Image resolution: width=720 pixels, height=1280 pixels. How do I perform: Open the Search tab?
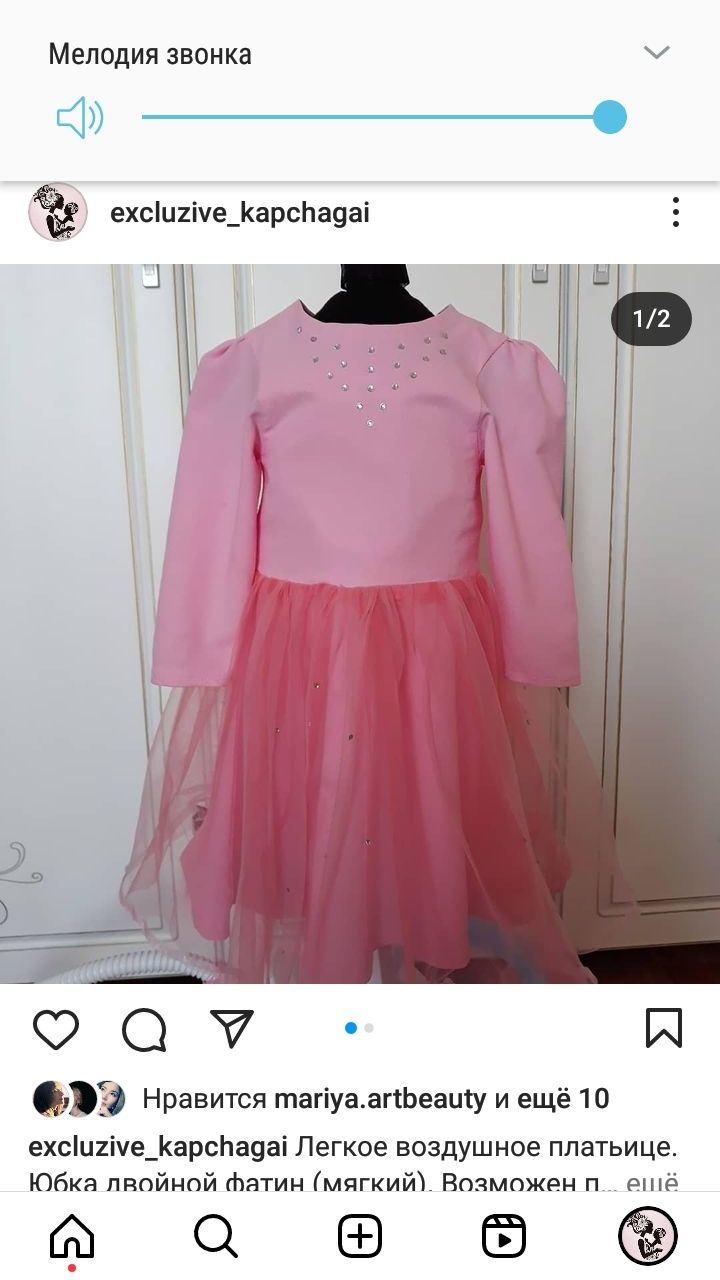[x=215, y=1237]
